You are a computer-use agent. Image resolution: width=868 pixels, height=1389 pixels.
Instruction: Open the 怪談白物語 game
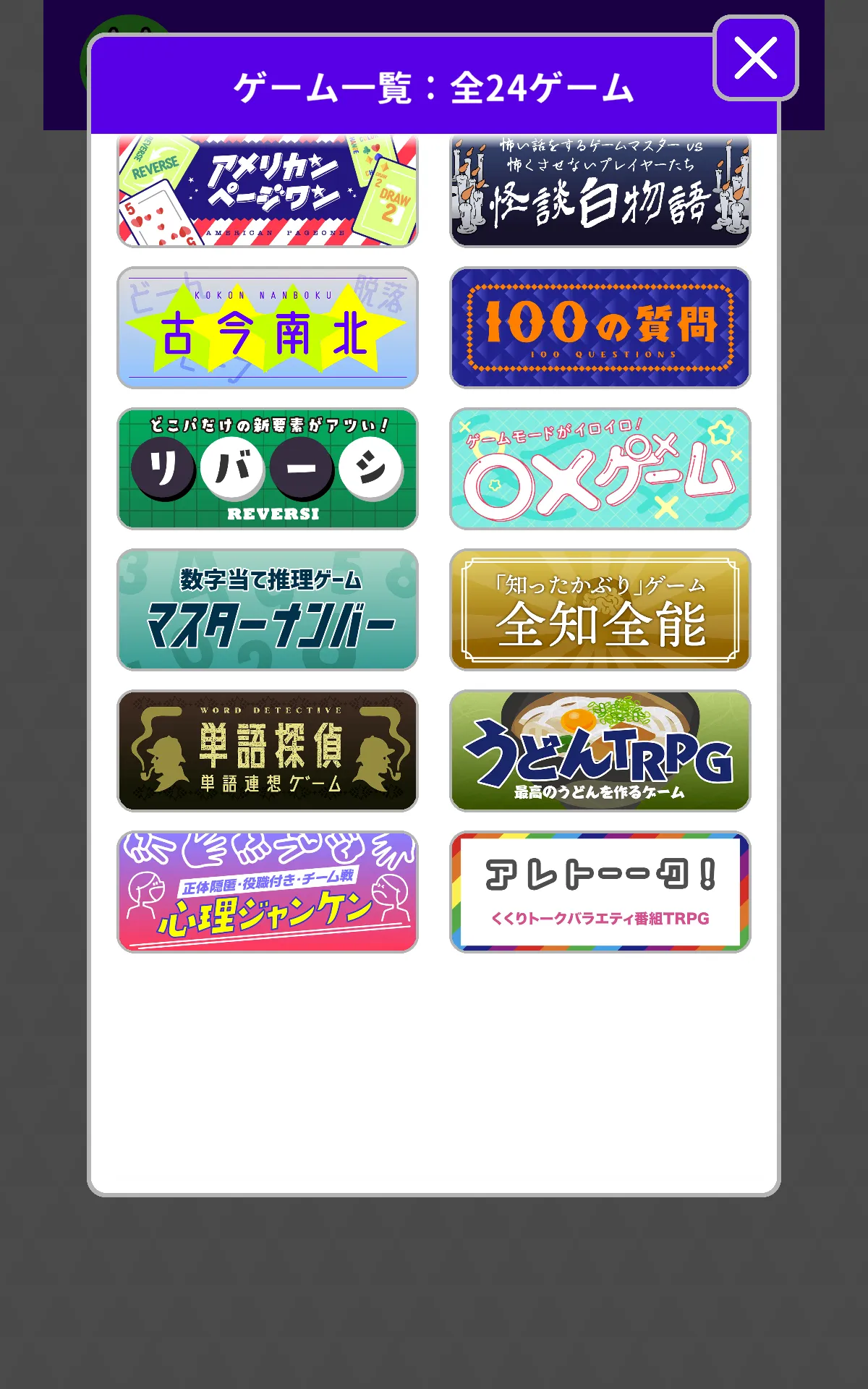(600, 191)
